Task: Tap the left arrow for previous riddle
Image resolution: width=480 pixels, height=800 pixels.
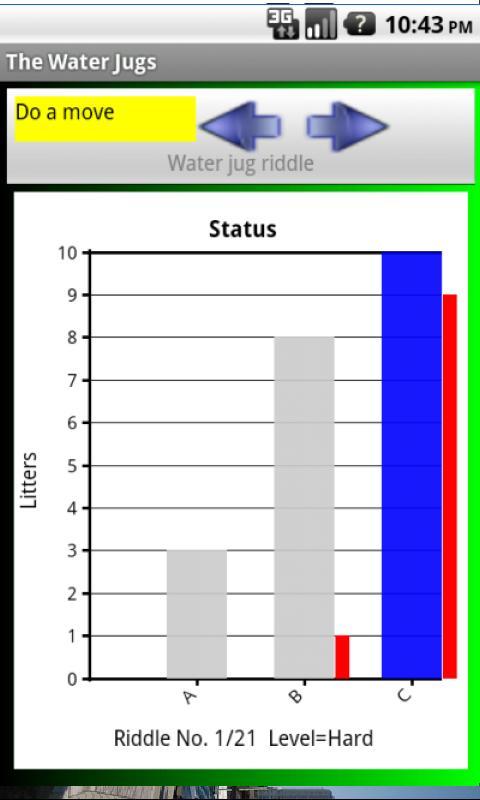Action: point(240,126)
